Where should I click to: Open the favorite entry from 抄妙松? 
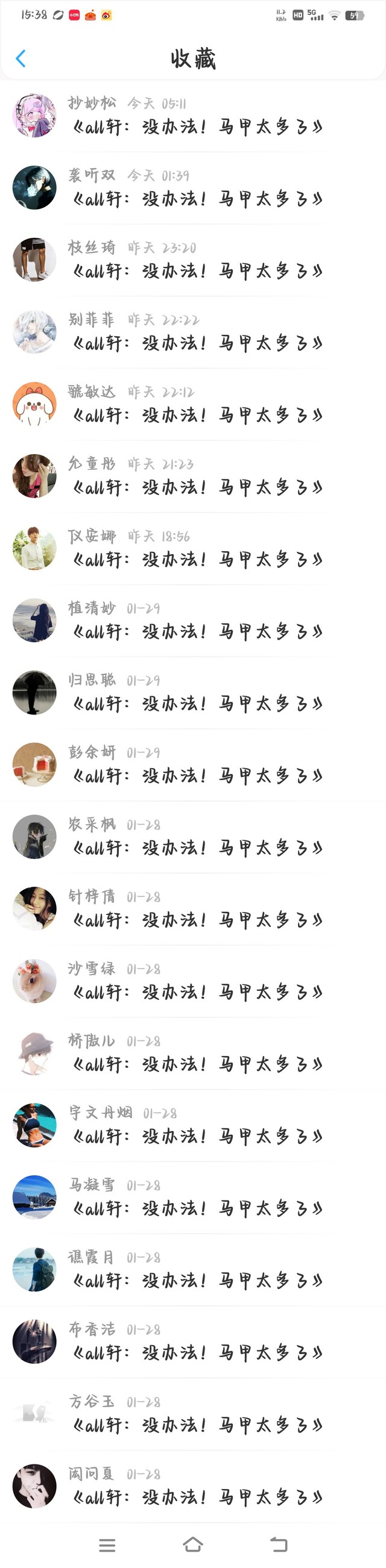195,116
